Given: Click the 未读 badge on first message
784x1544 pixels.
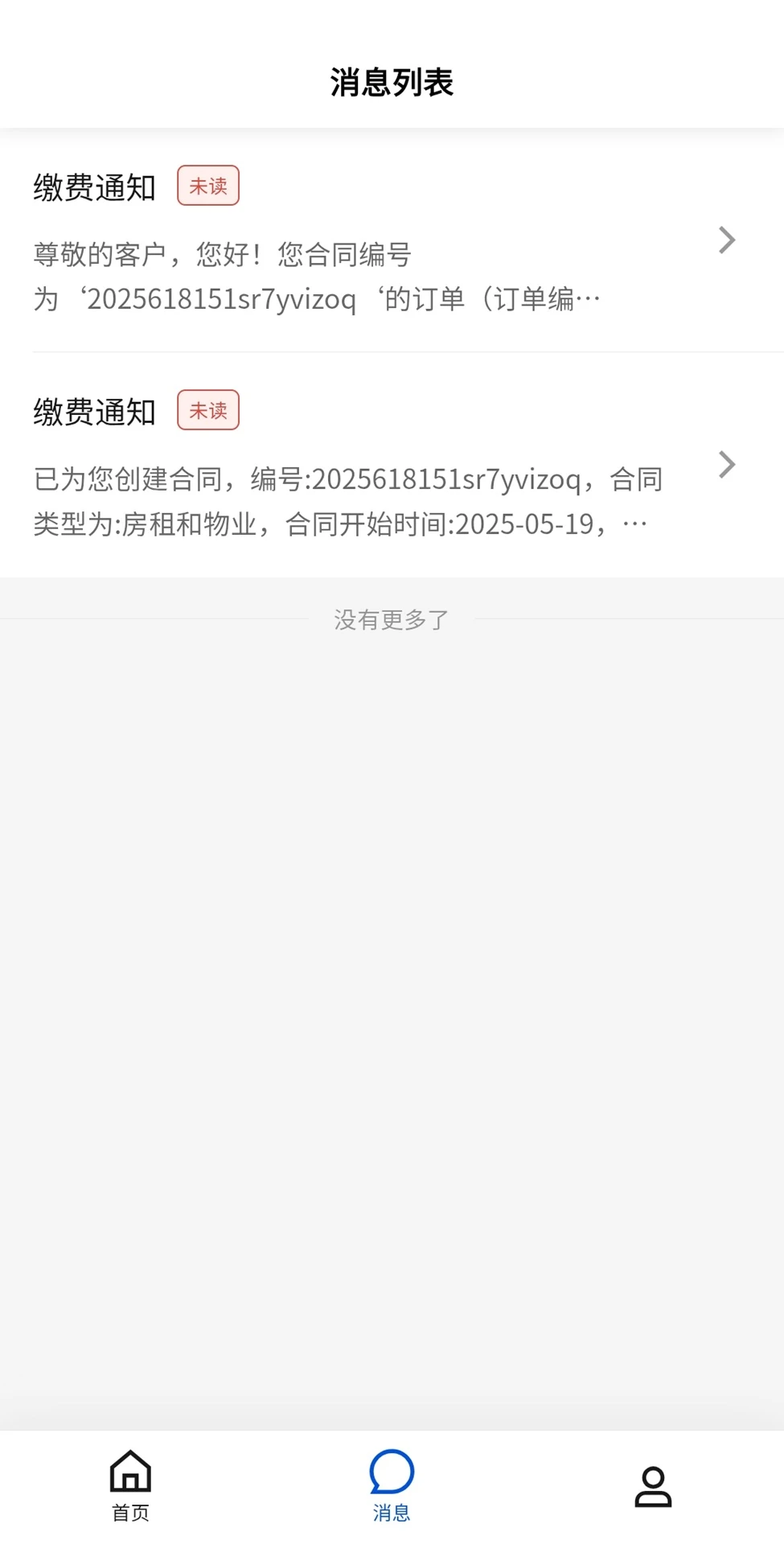Looking at the screenshot, I should pos(207,186).
